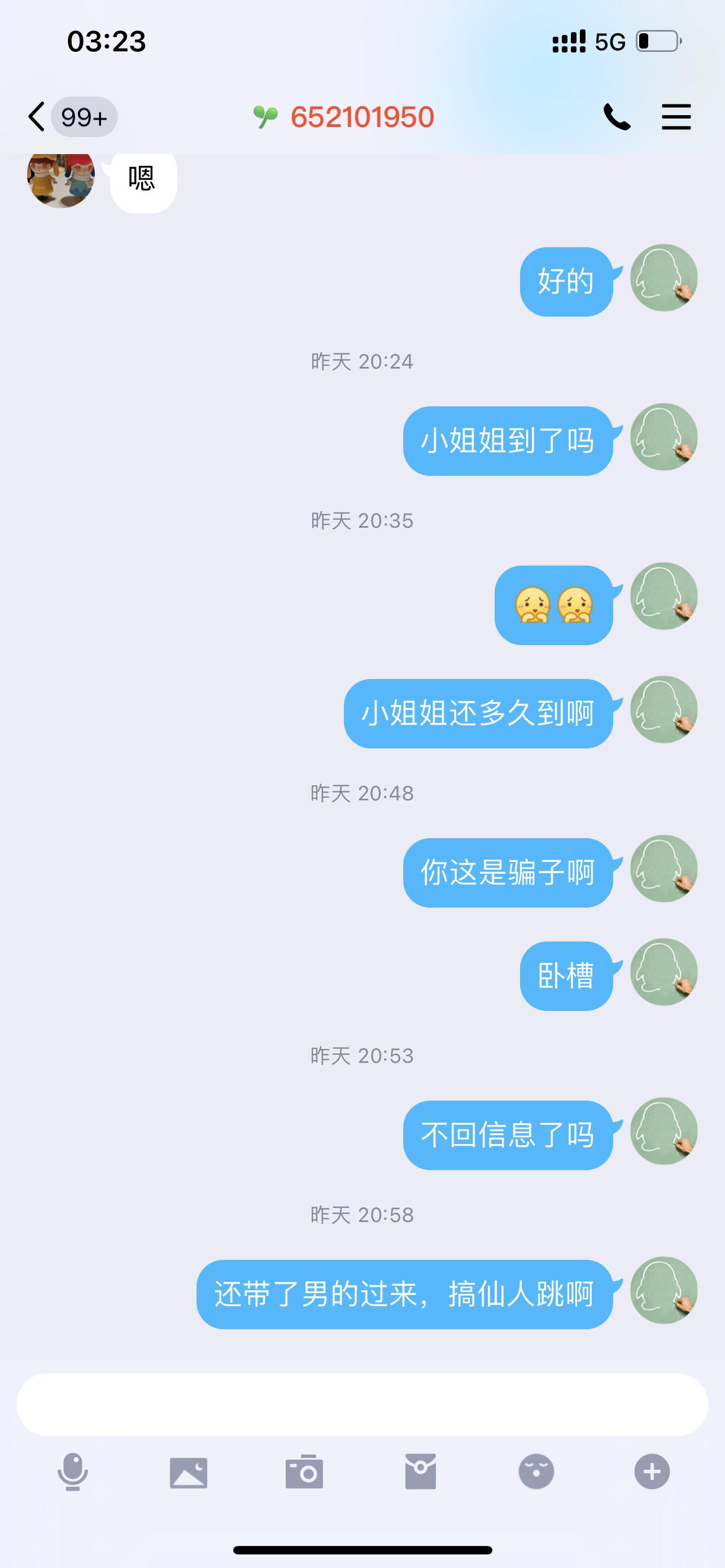Open my avatar beside the 好的 message
The width and height of the screenshot is (725, 1568).
click(x=663, y=279)
